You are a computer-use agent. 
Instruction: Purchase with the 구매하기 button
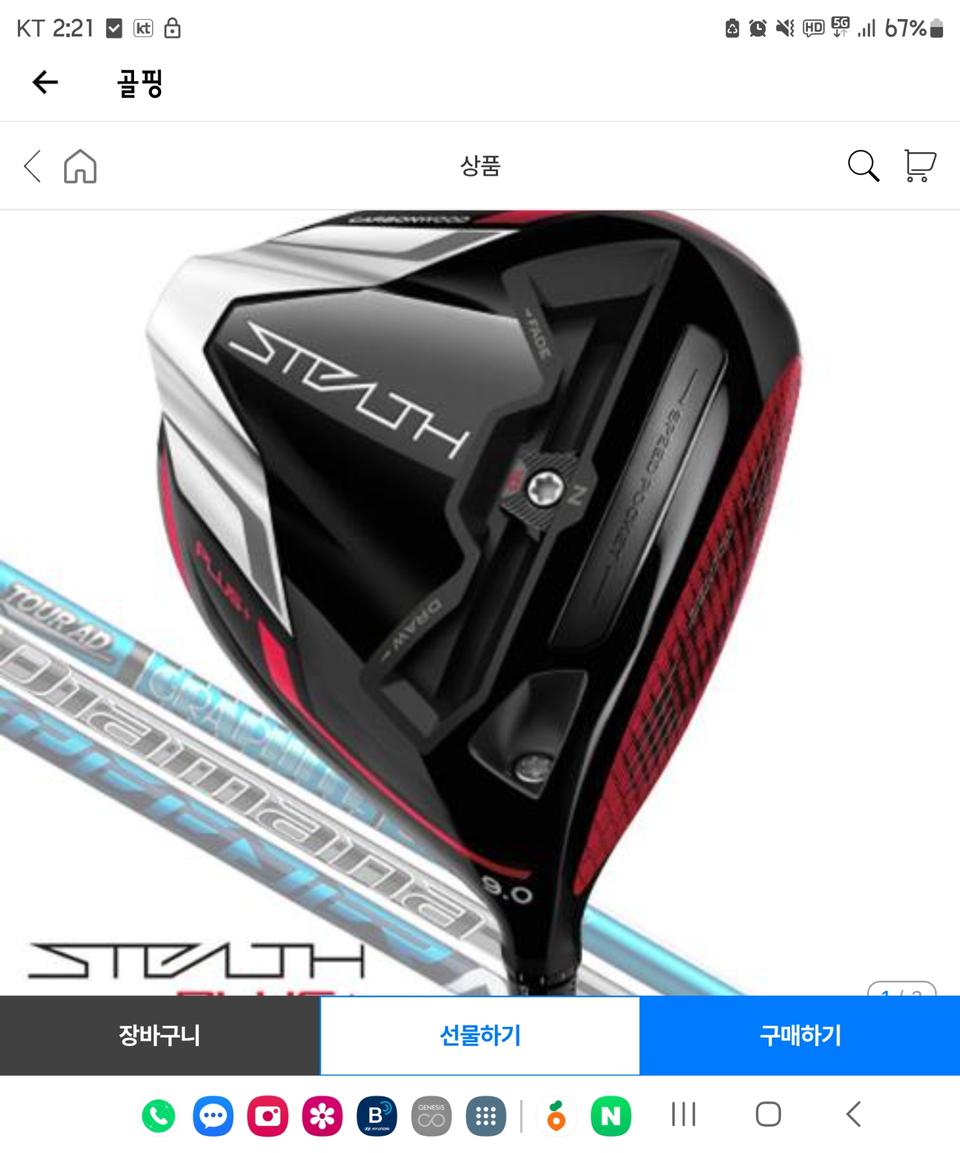coord(799,1037)
